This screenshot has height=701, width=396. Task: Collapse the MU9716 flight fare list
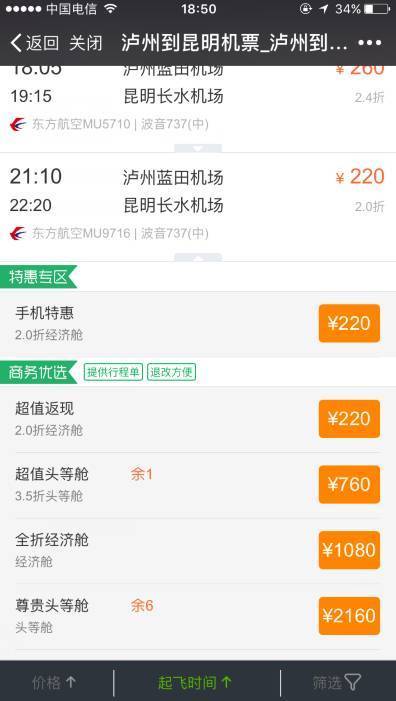pos(198,258)
